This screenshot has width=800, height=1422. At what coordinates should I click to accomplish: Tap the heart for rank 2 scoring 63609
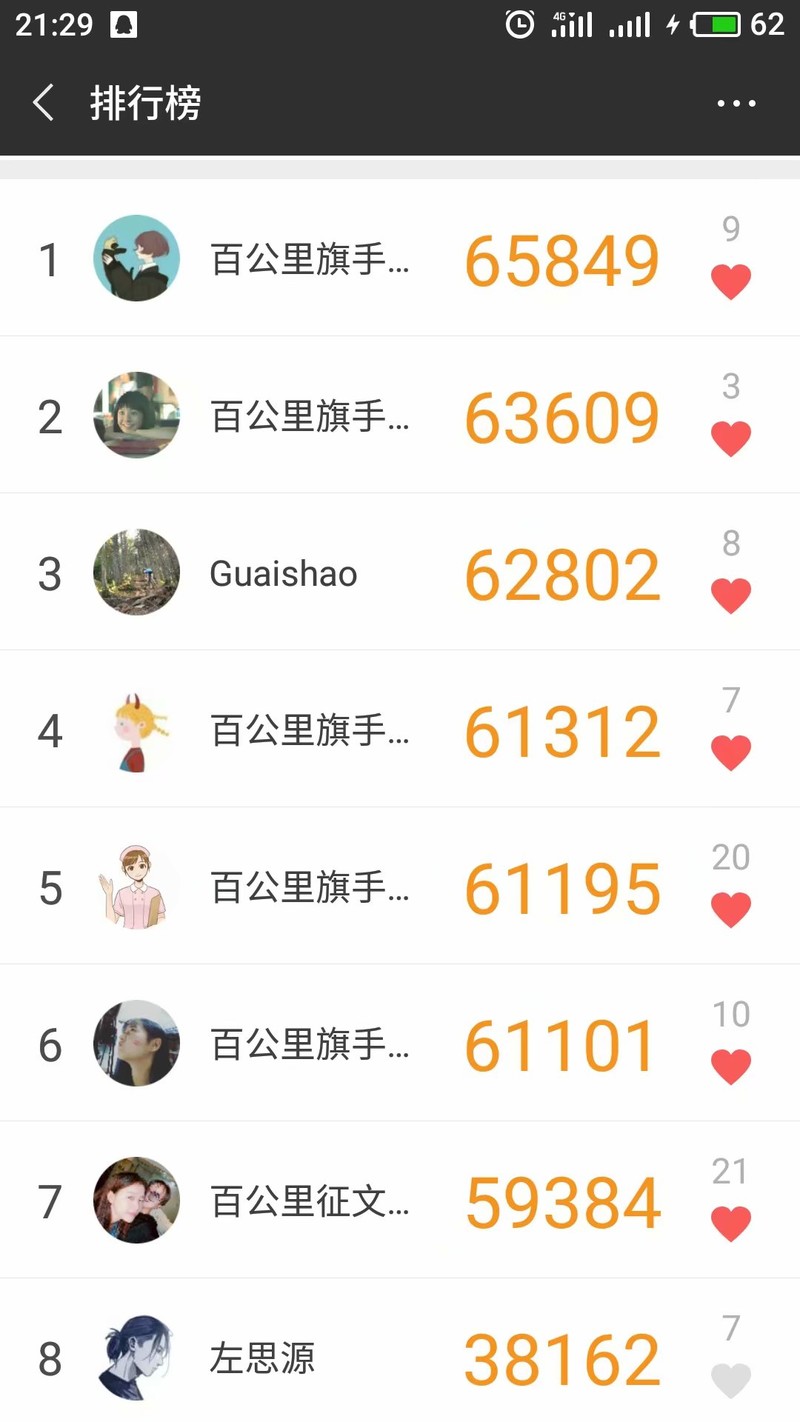click(731, 439)
